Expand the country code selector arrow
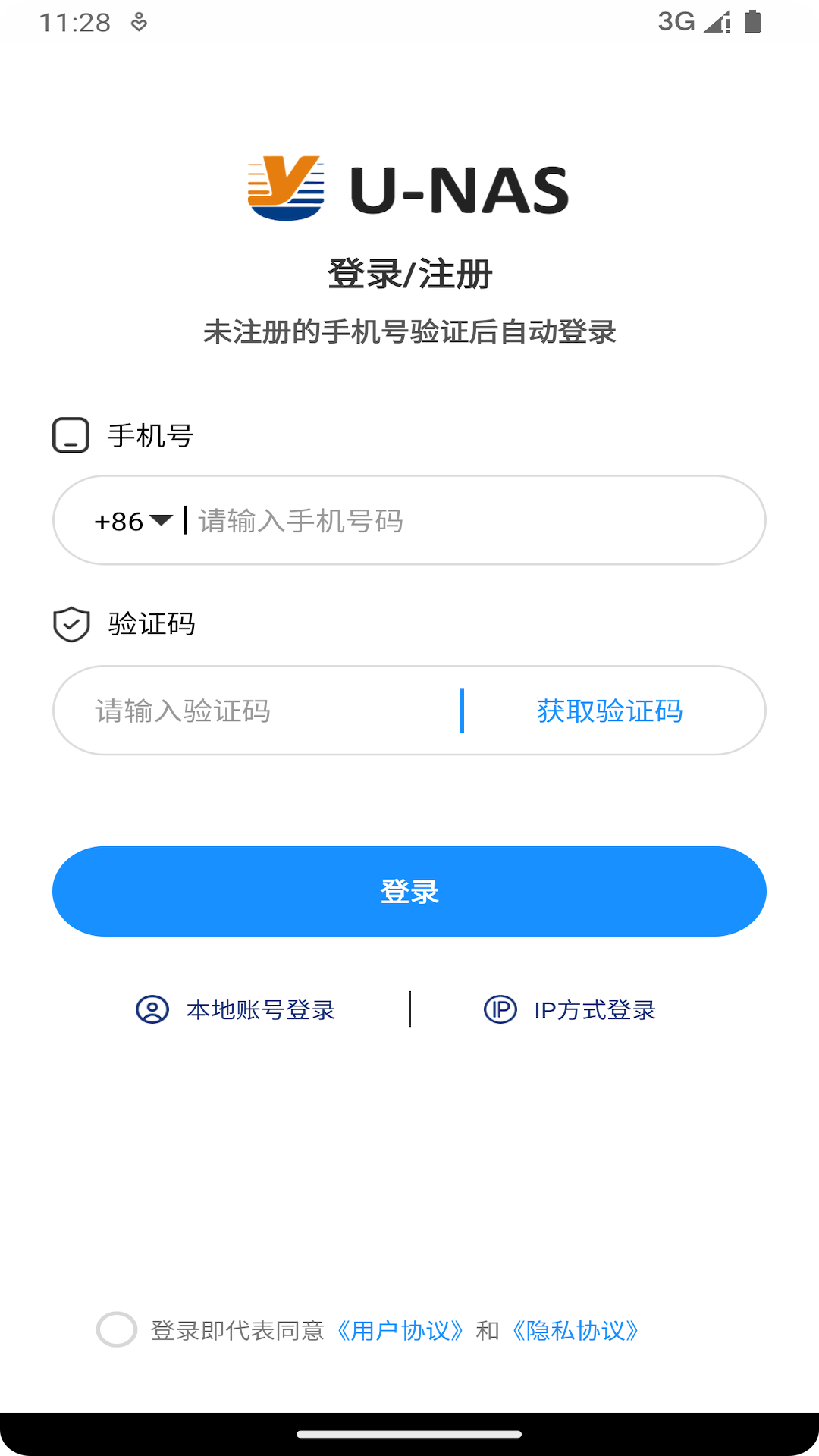819x1456 pixels. (x=162, y=521)
